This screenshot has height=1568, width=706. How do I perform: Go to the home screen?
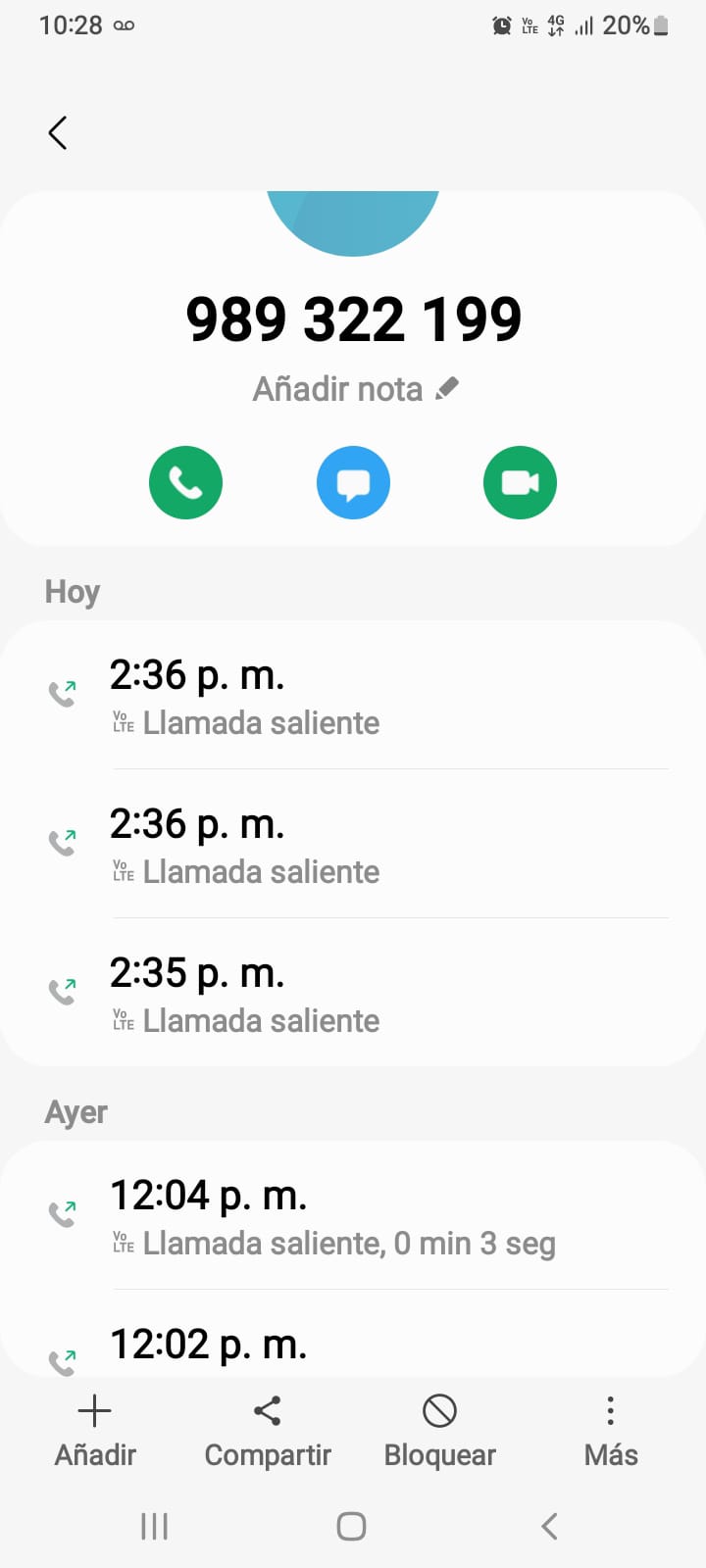click(351, 1526)
